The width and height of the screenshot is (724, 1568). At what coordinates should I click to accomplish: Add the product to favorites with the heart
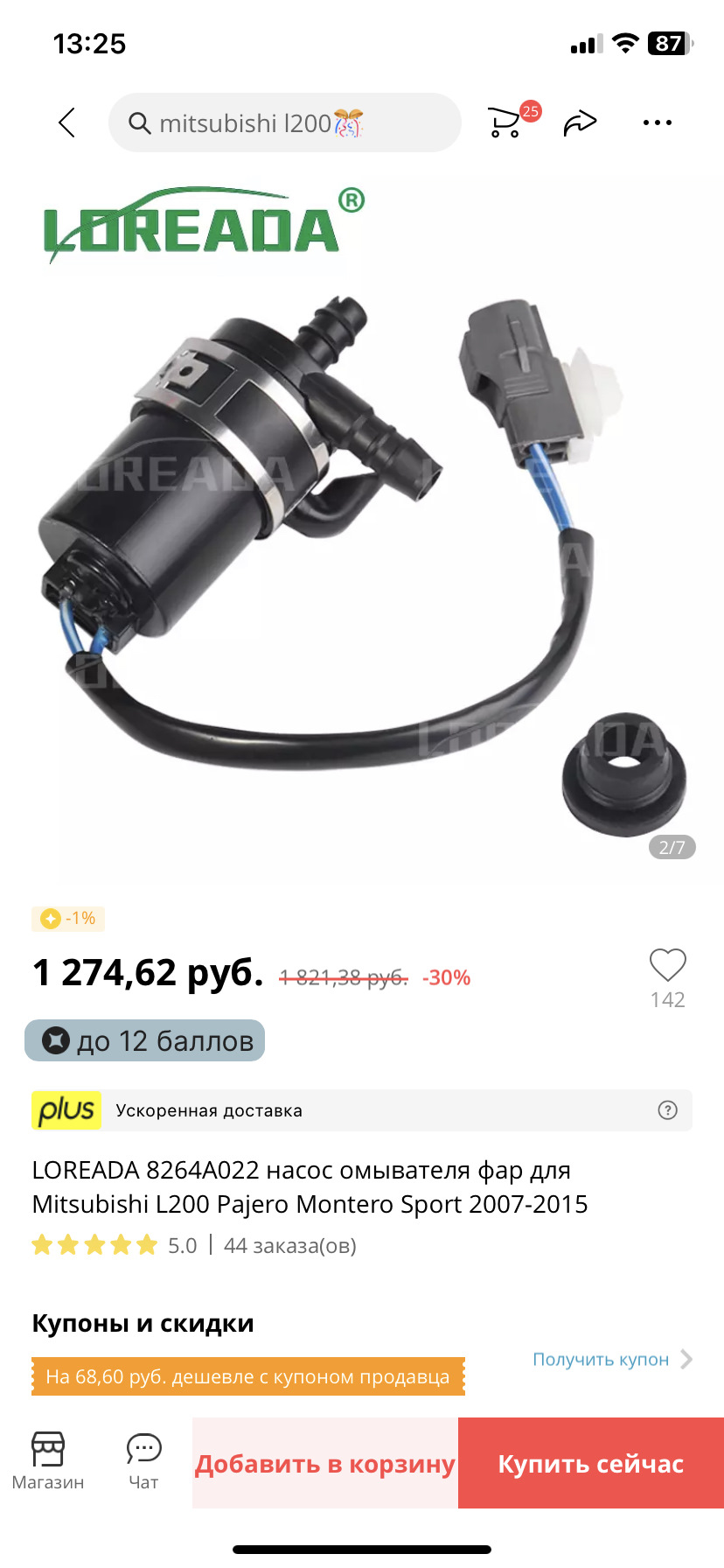click(x=668, y=966)
